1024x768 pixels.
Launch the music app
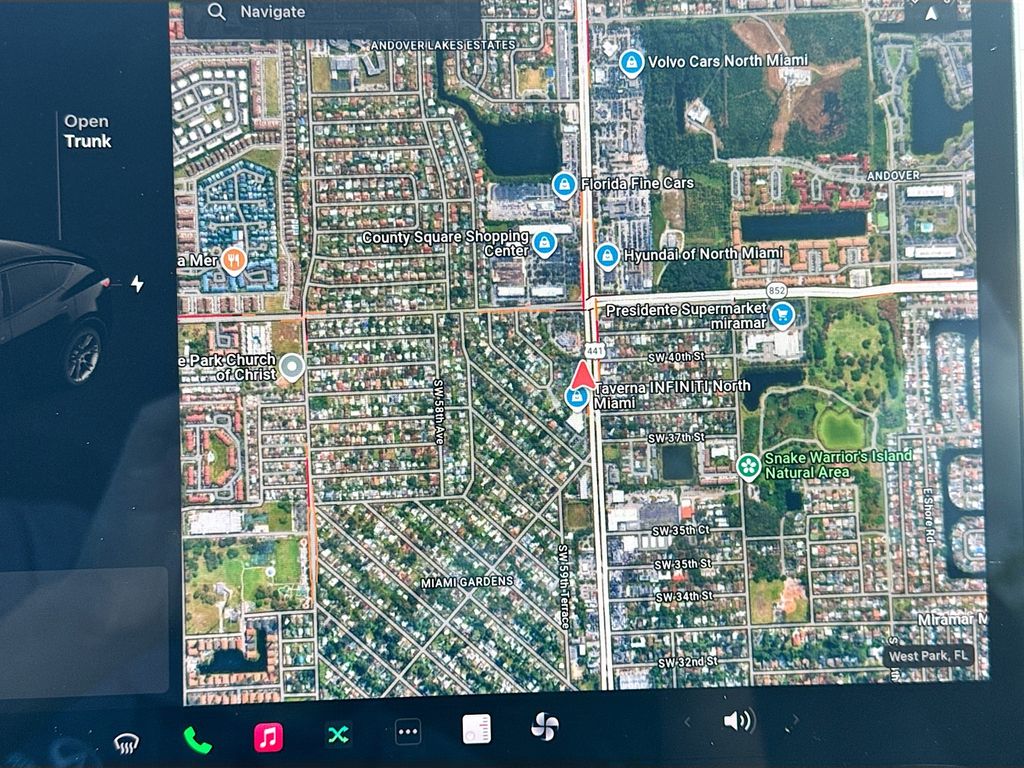click(267, 738)
